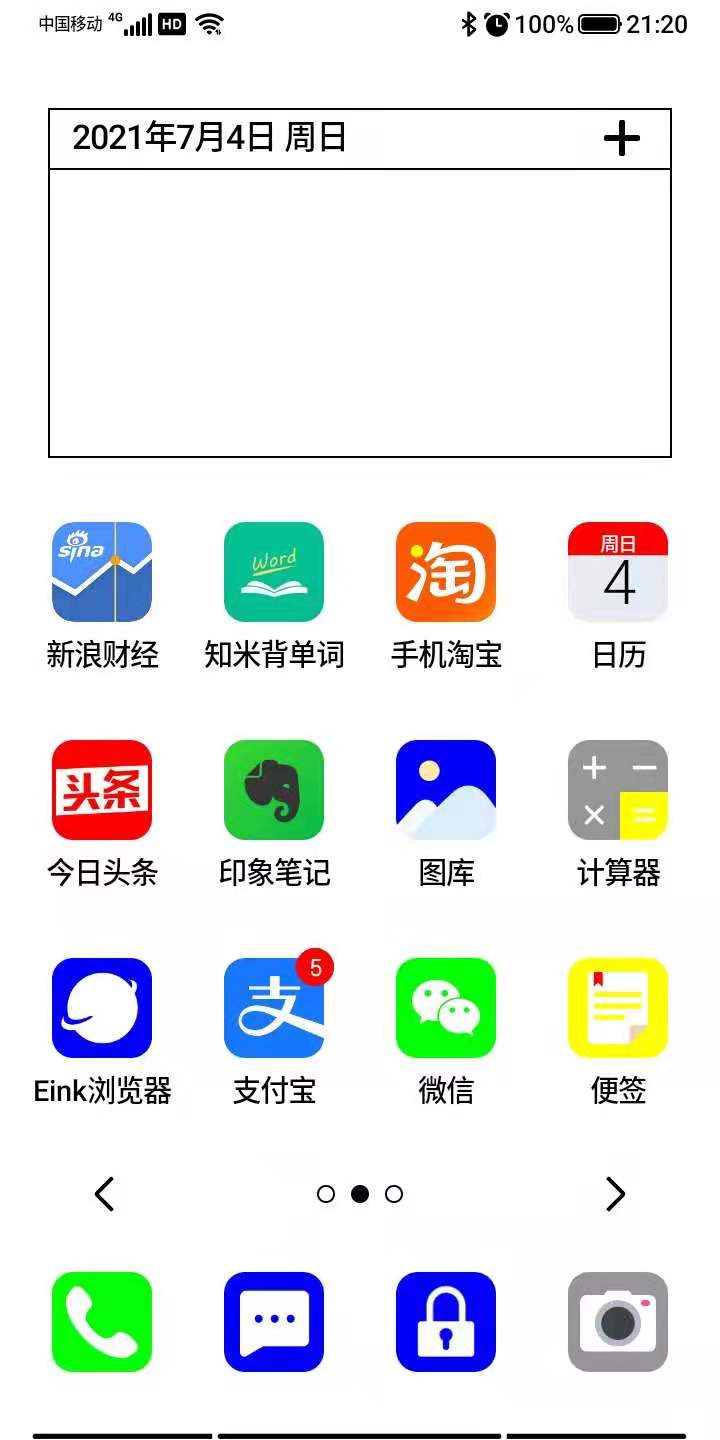Launch WeChat (微信)
720x1440 pixels.
[x=445, y=1007]
